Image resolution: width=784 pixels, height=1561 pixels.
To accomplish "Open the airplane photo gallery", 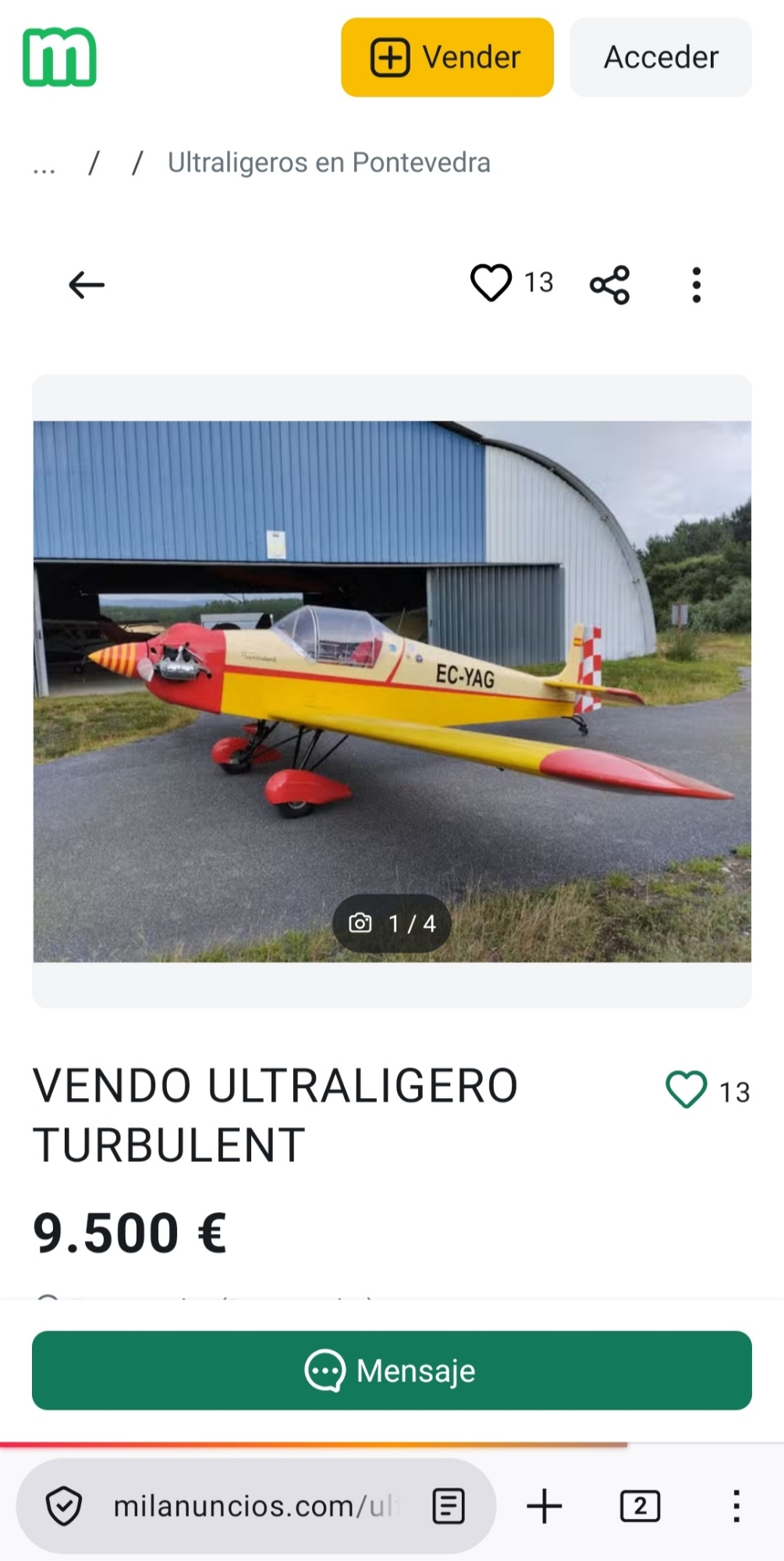I will (392, 691).
